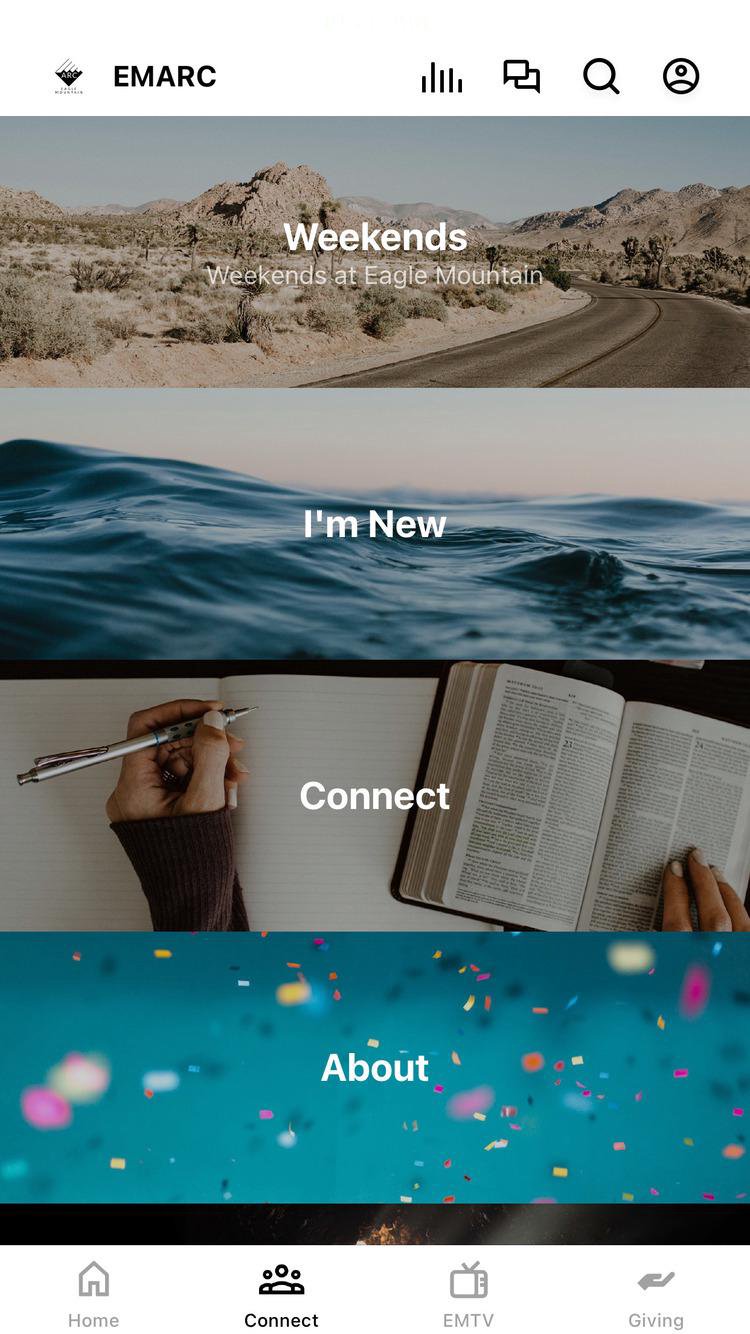Switch to the Home tab
The width and height of the screenshot is (750, 1334).
(x=94, y=1294)
